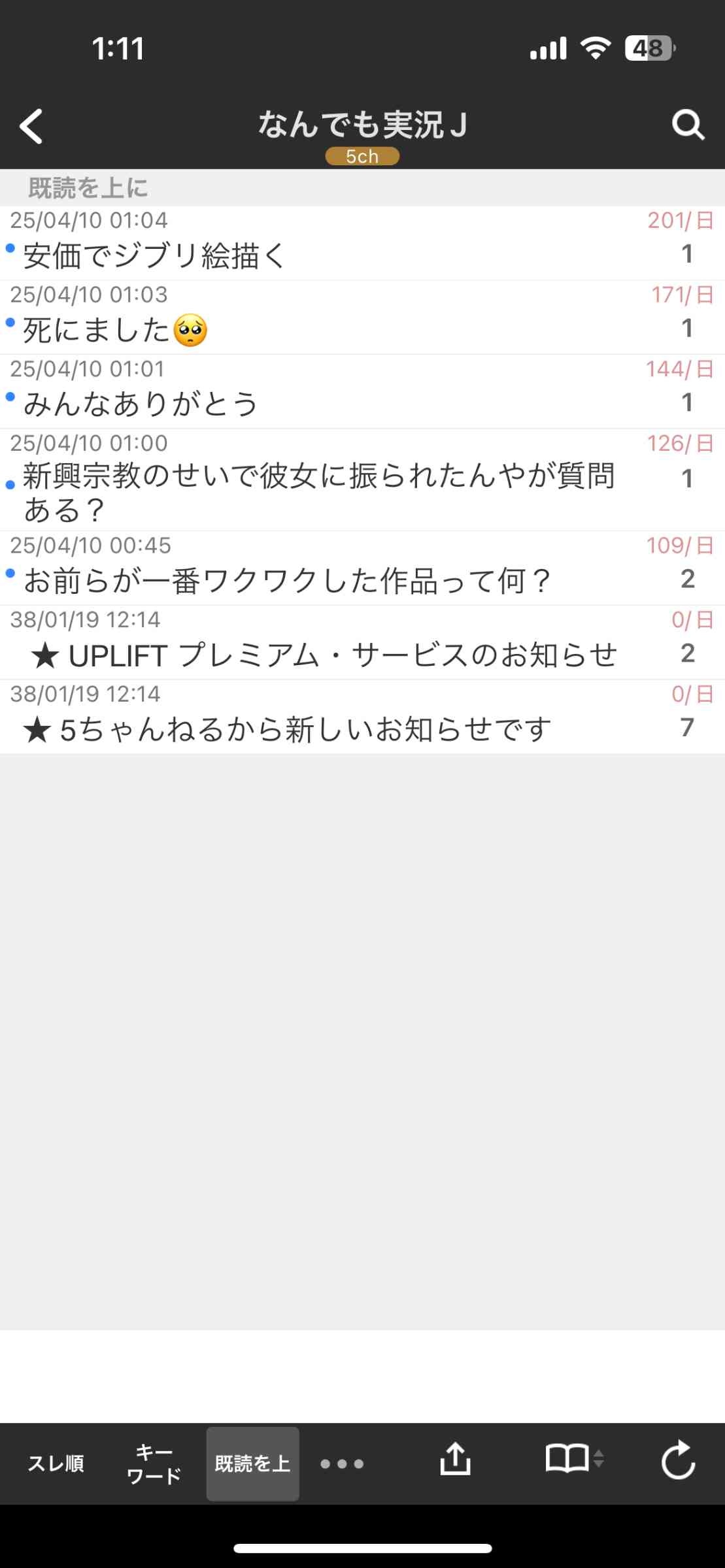
Task: Open the three-dots more options
Action: (342, 1463)
